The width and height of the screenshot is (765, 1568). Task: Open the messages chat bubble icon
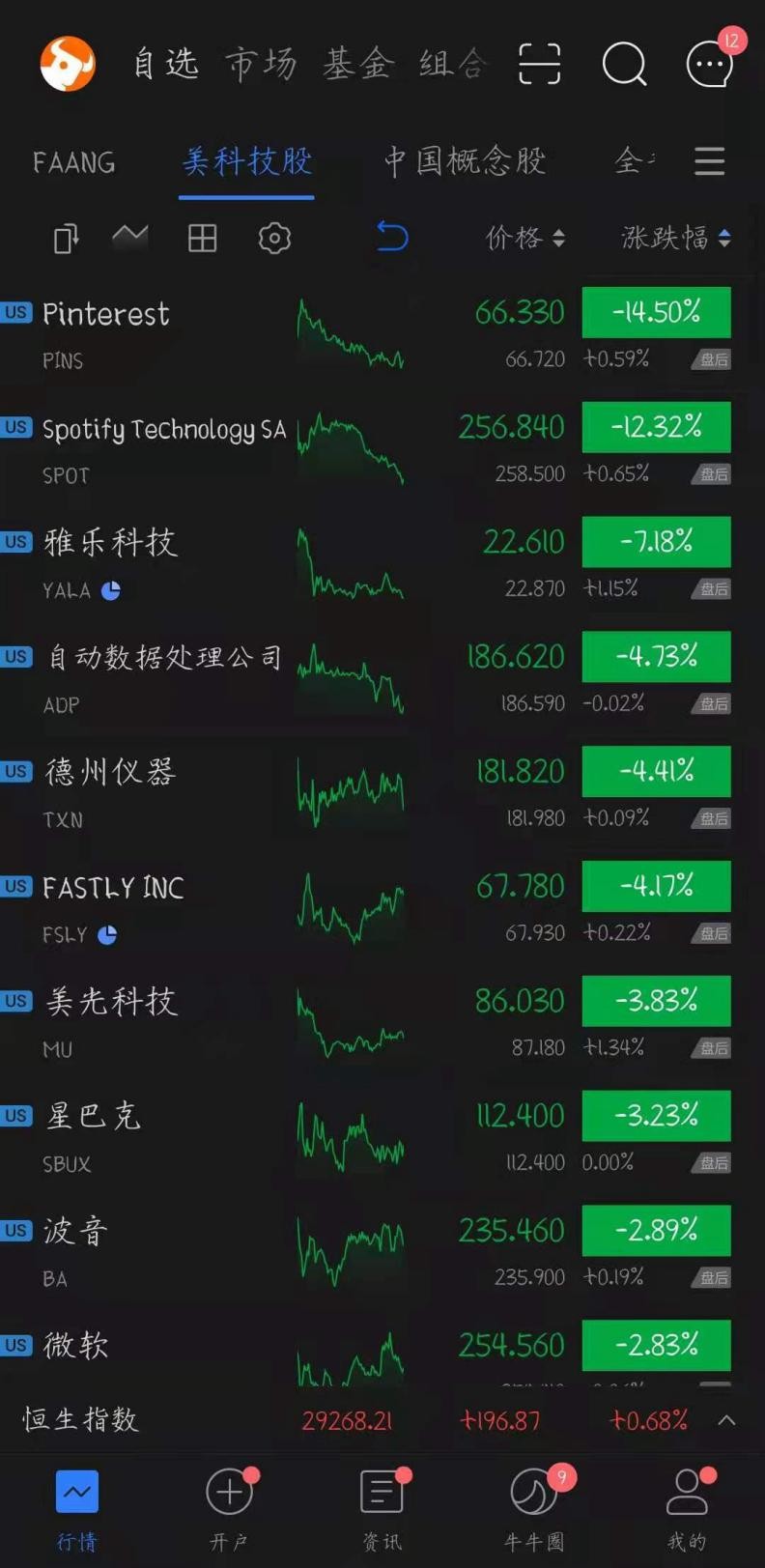pyautogui.click(x=710, y=65)
